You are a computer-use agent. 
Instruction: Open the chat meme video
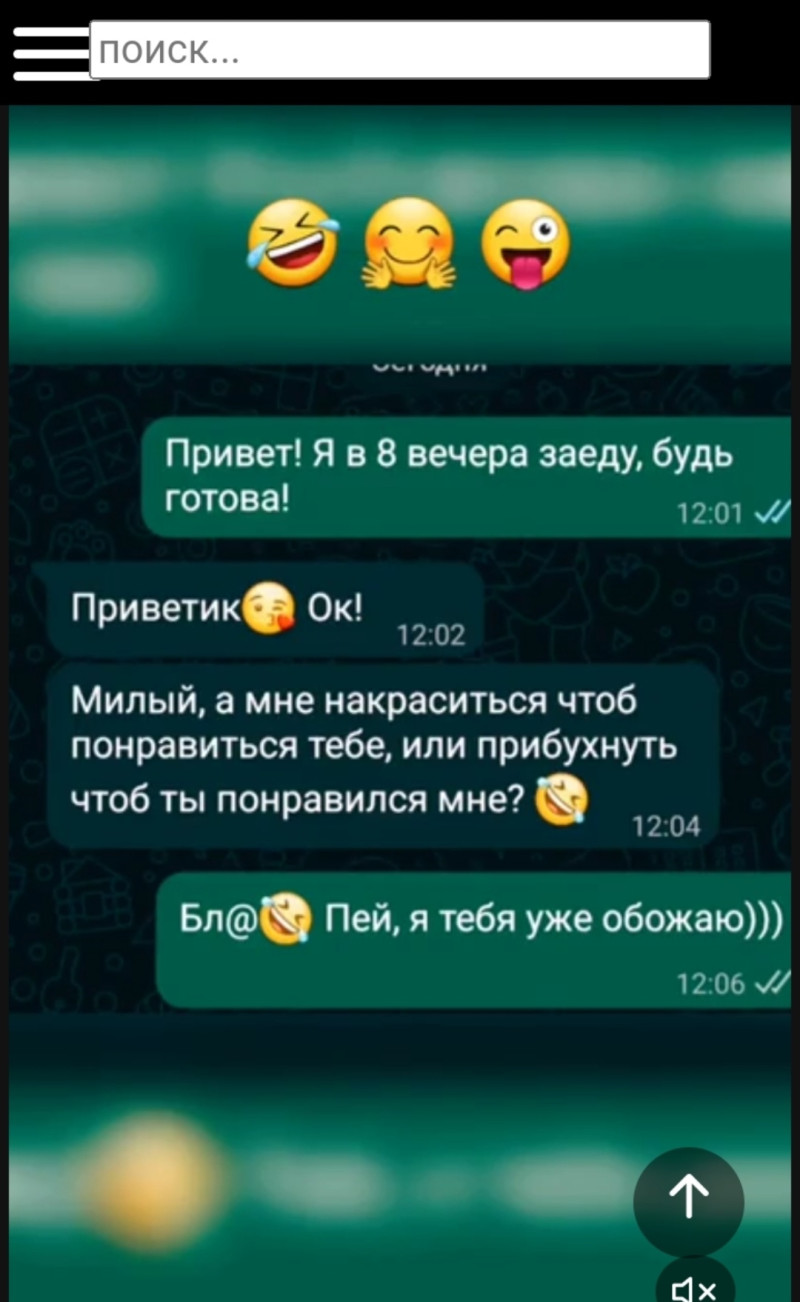(400, 700)
